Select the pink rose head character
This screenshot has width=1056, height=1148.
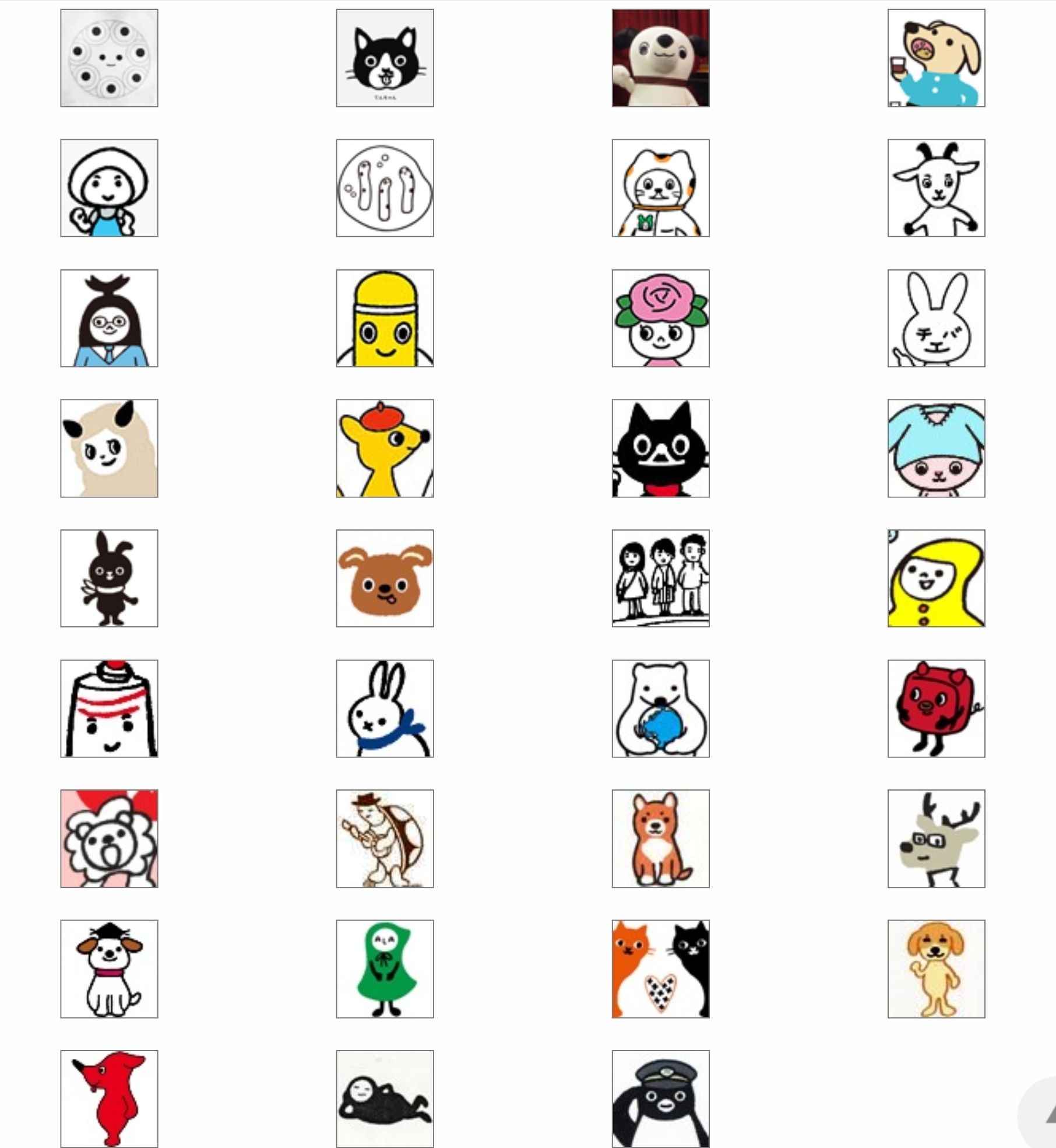[660, 318]
